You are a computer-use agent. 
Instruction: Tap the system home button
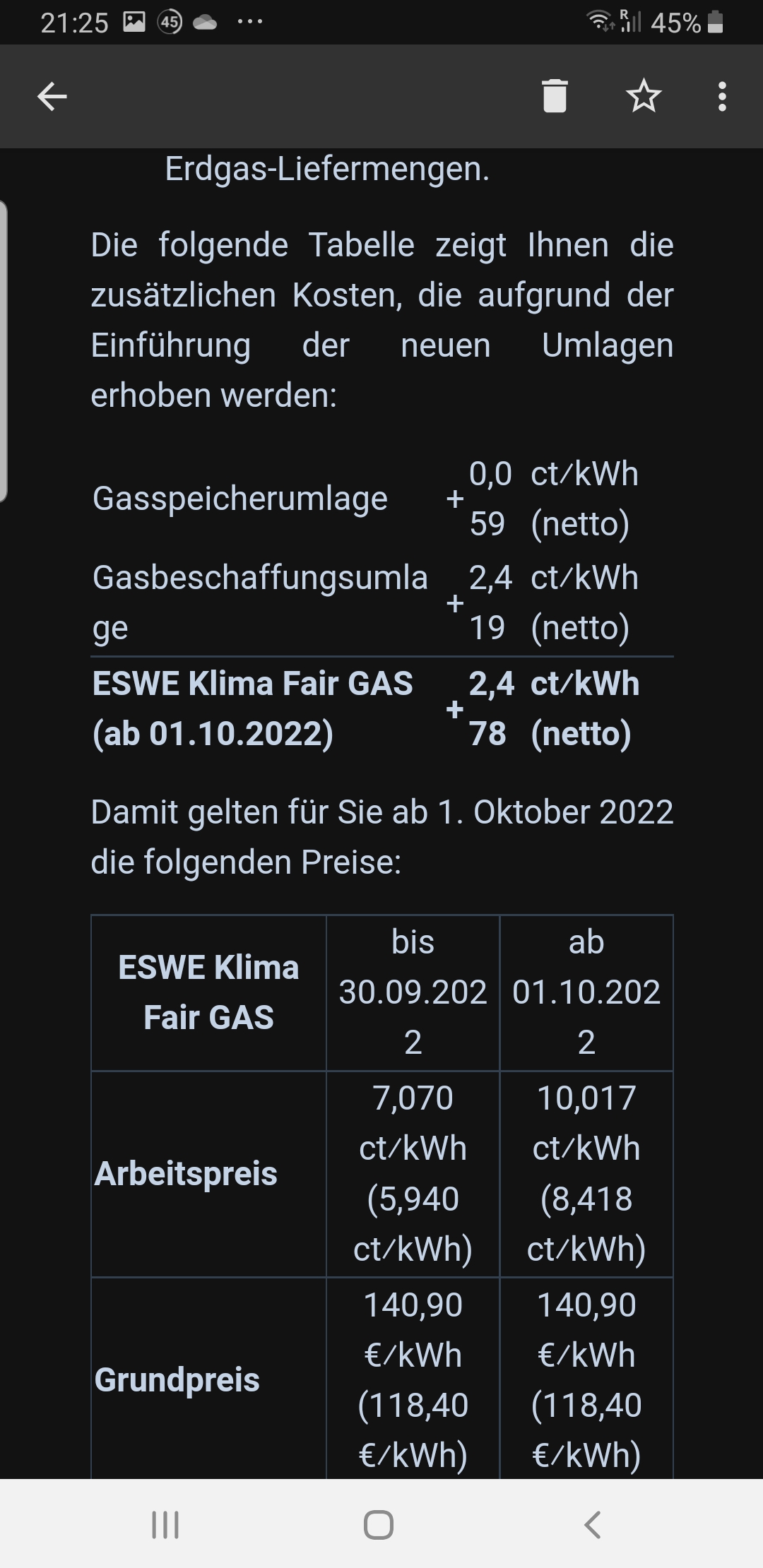click(379, 1524)
